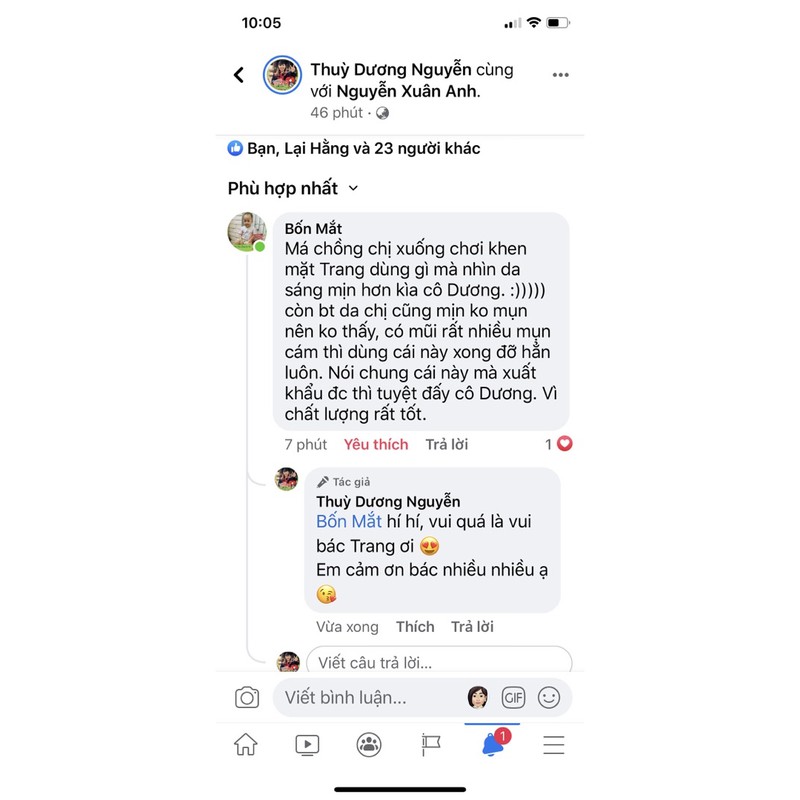Image resolution: width=800 pixels, height=800 pixels.
Task: Open the camera icon beside the comment box
Action: [247, 697]
